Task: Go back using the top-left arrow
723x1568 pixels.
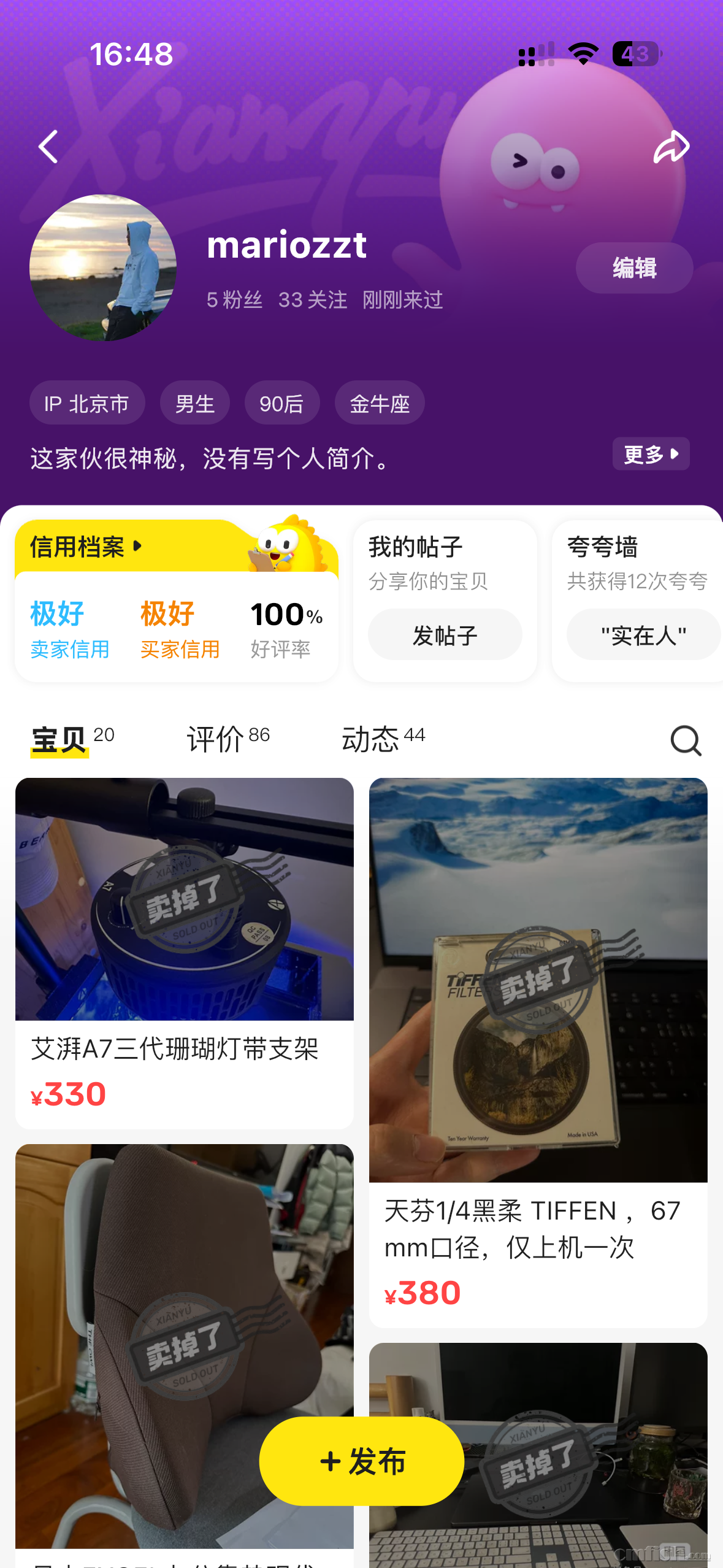Action: pyautogui.click(x=48, y=147)
